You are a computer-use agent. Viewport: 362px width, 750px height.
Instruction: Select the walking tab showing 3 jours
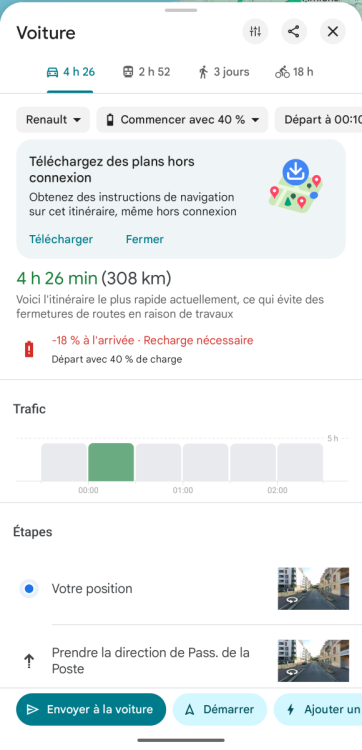[x=224, y=72]
